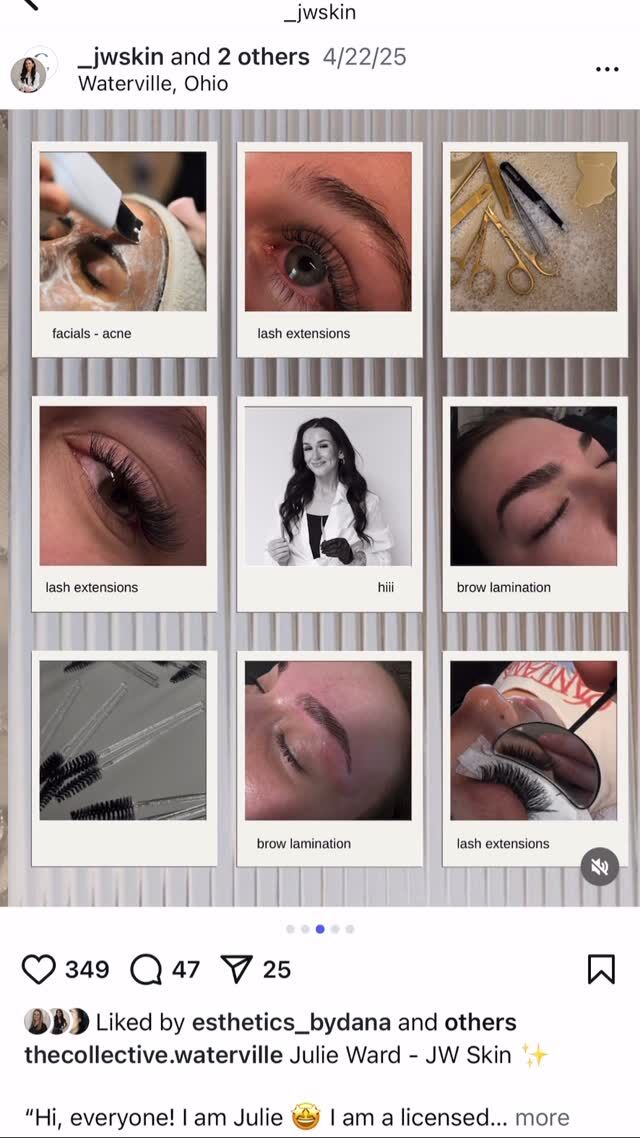Image resolution: width=640 pixels, height=1138 pixels.
Task: Open the comments on this post
Action: pyautogui.click(x=146, y=969)
